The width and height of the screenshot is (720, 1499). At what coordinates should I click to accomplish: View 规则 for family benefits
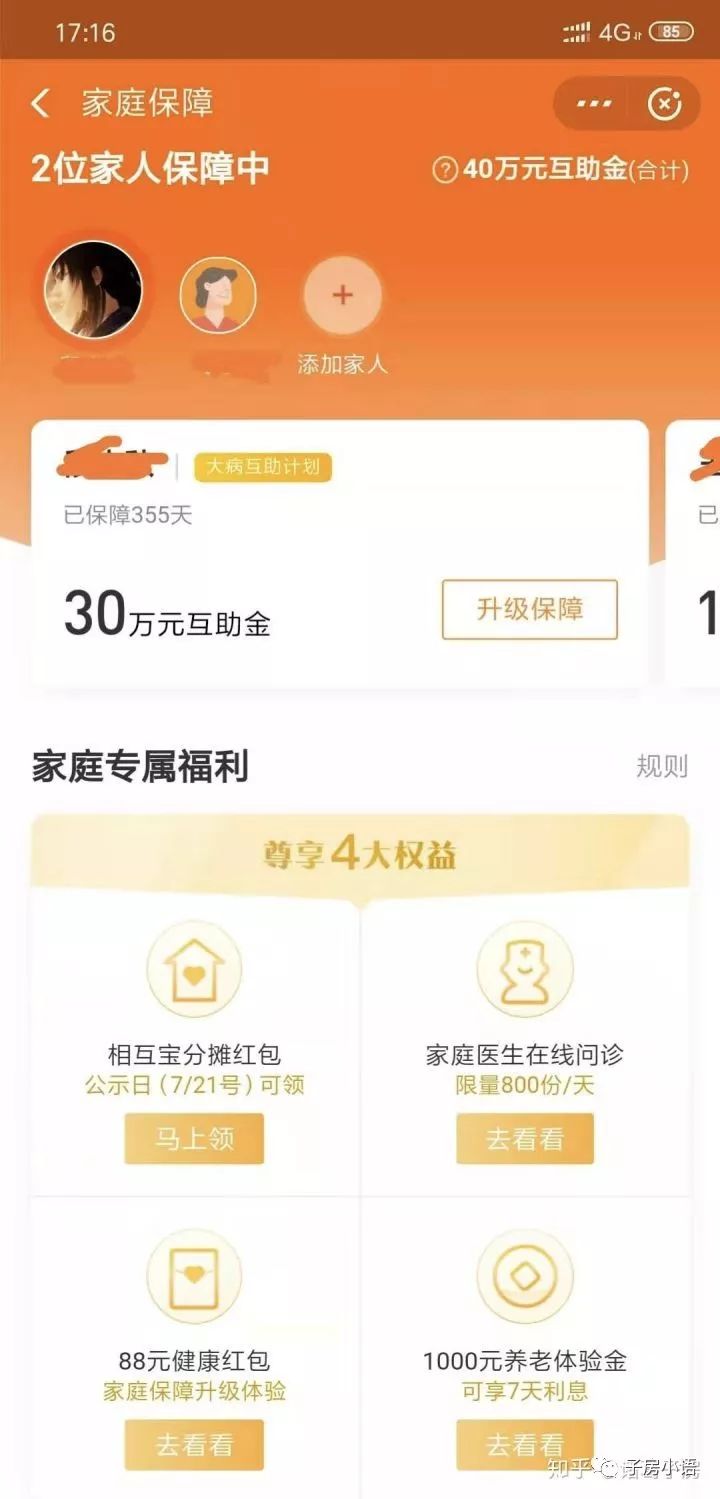pyautogui.click(x=662, y=767)
